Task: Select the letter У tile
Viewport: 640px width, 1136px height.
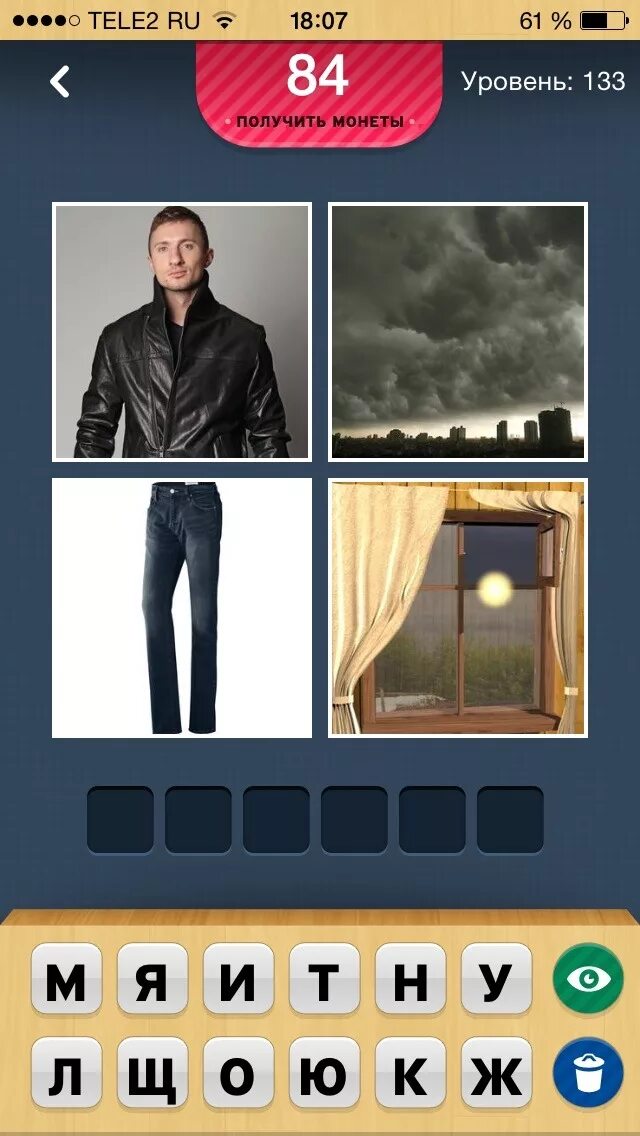Action: coord(497,982)
